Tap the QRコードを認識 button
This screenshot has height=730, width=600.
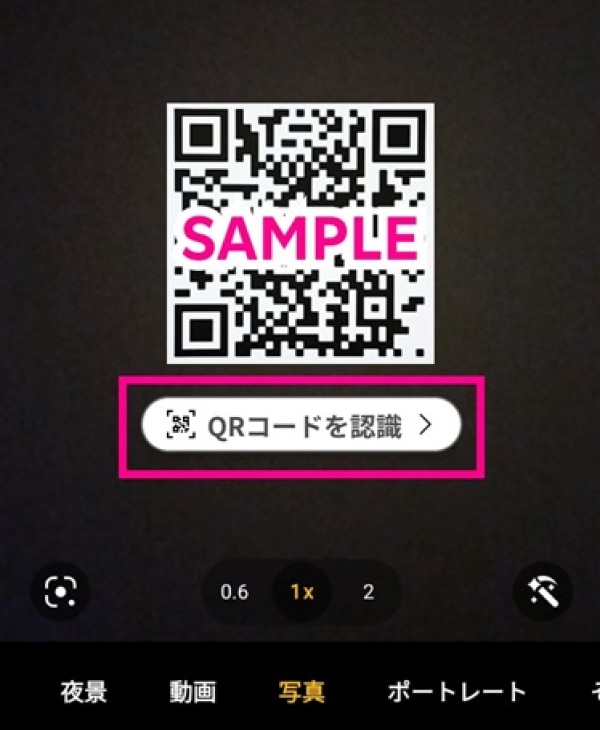coord(301,426)
